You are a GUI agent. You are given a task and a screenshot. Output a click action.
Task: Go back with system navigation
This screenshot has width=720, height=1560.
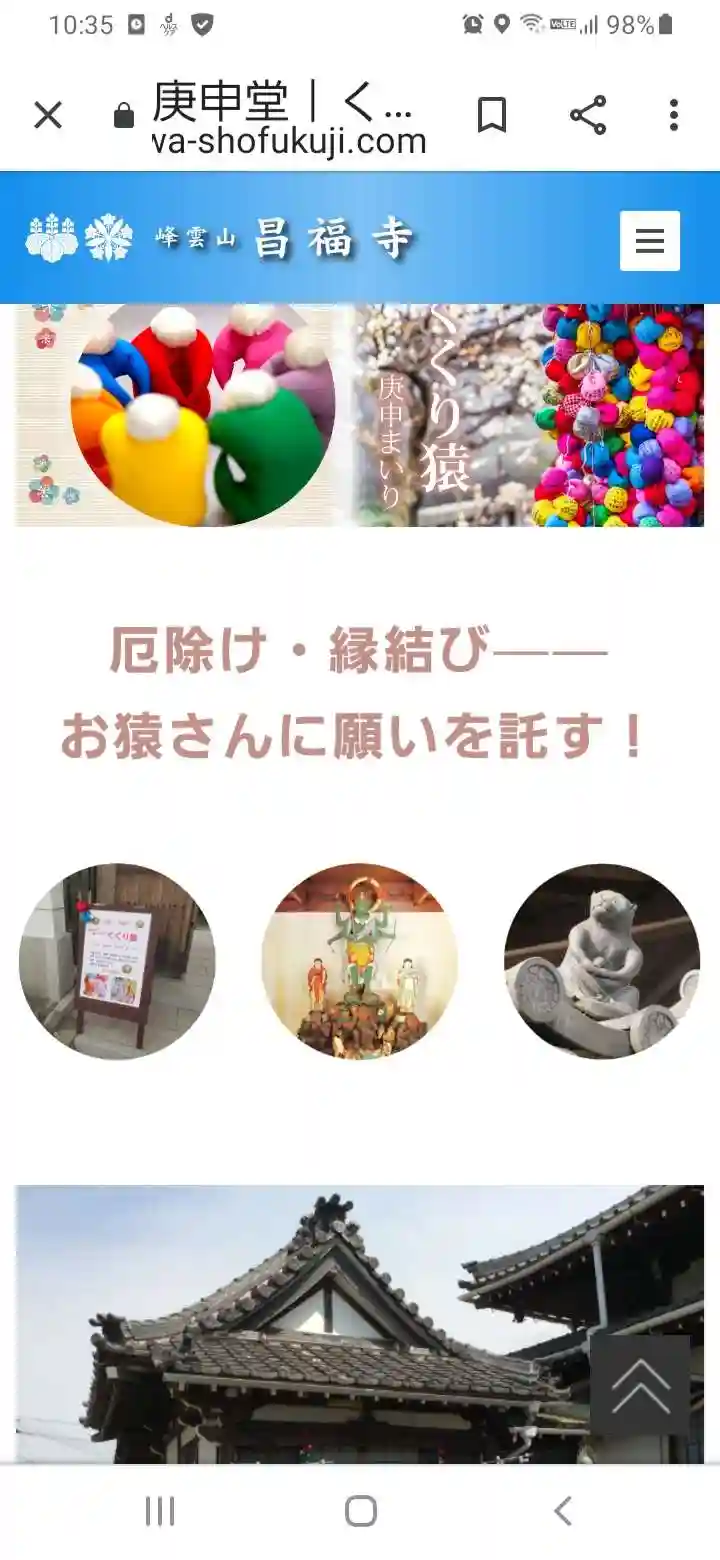click(563, 1511)
